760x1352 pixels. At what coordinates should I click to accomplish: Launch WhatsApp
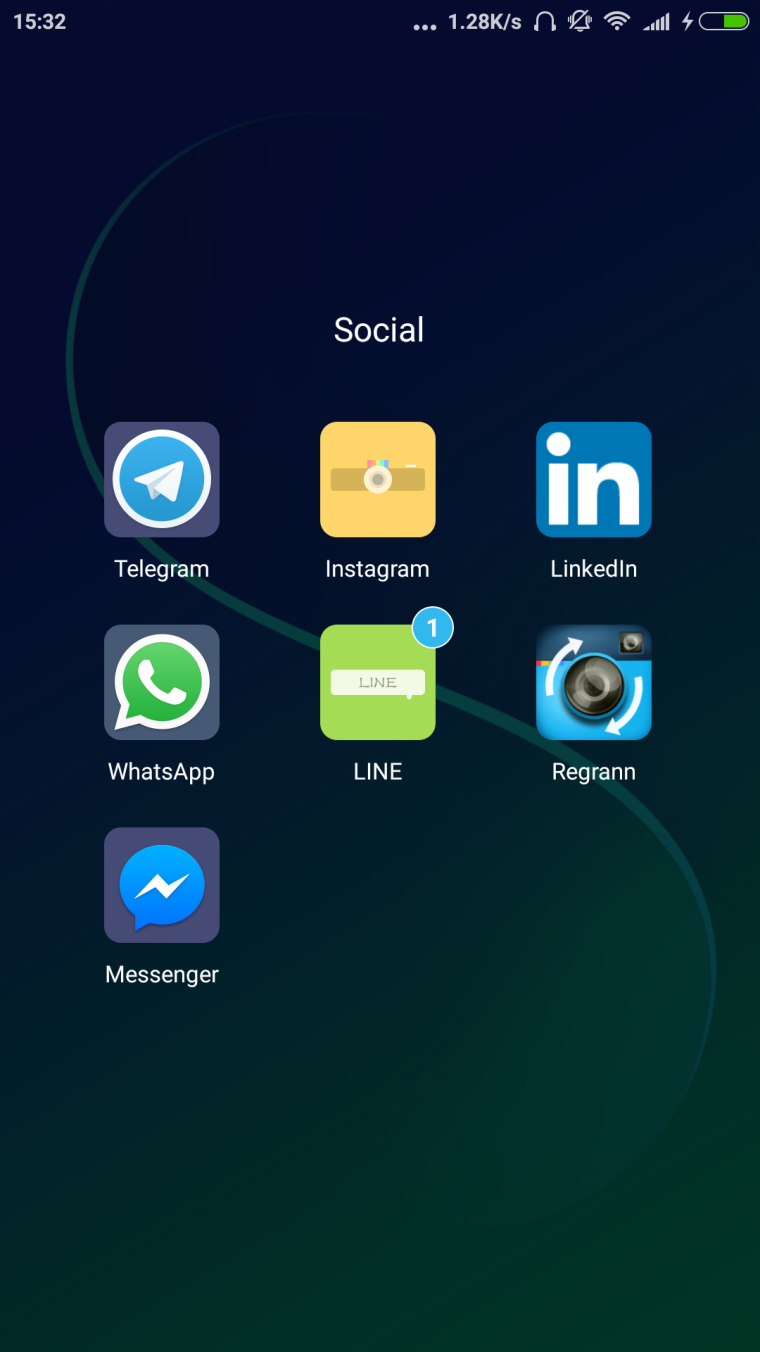pyautogui.click(x=162, y=683)
